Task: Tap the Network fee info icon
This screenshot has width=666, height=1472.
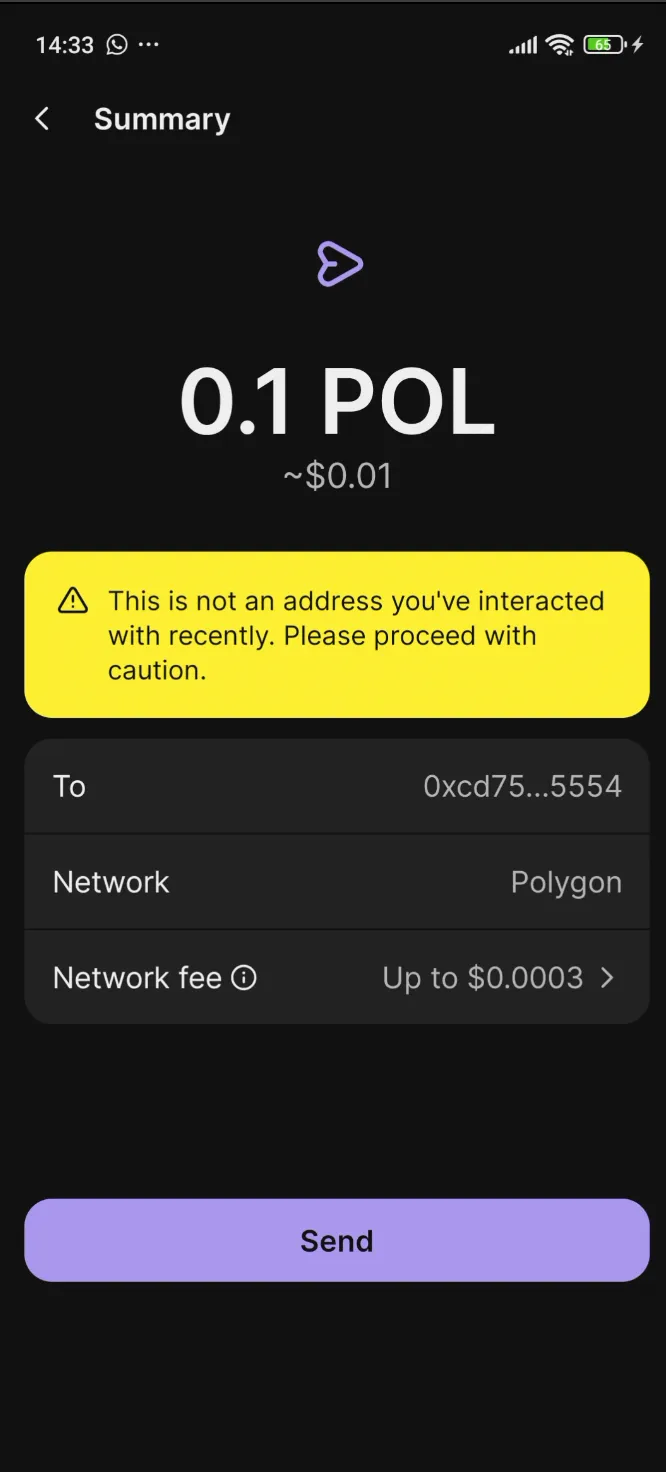Action: [x=244, y=977]
